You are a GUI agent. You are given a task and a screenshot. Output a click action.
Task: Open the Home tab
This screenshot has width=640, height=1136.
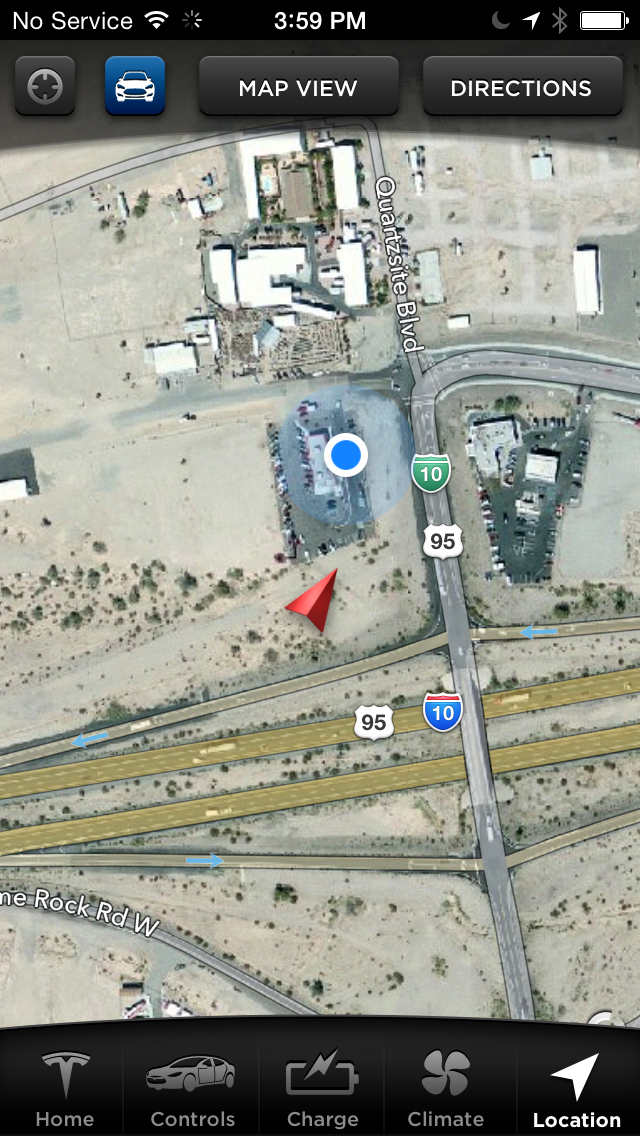click(64, 1087)
